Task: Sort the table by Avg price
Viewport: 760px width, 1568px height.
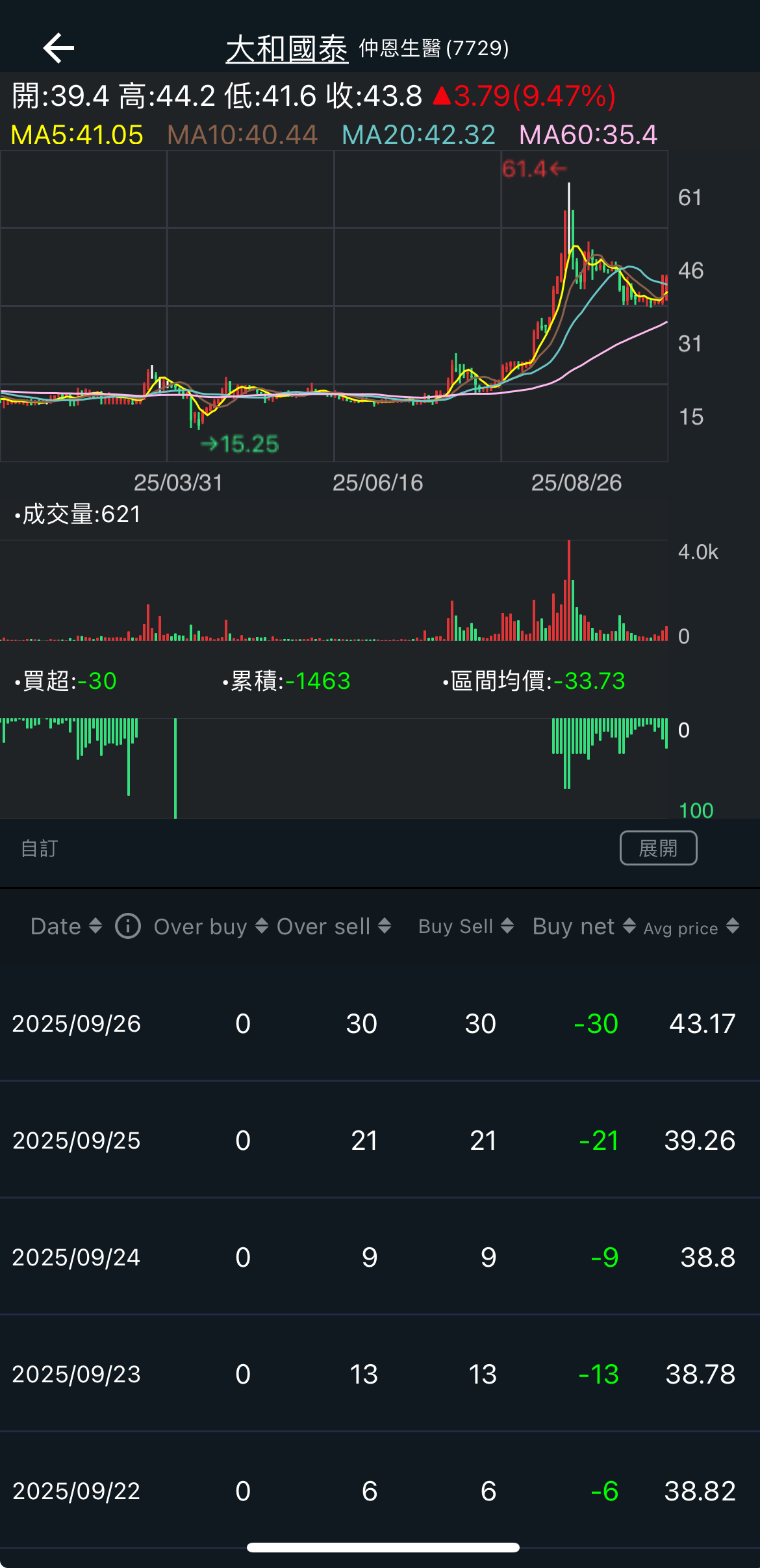Action: point(691,927)
